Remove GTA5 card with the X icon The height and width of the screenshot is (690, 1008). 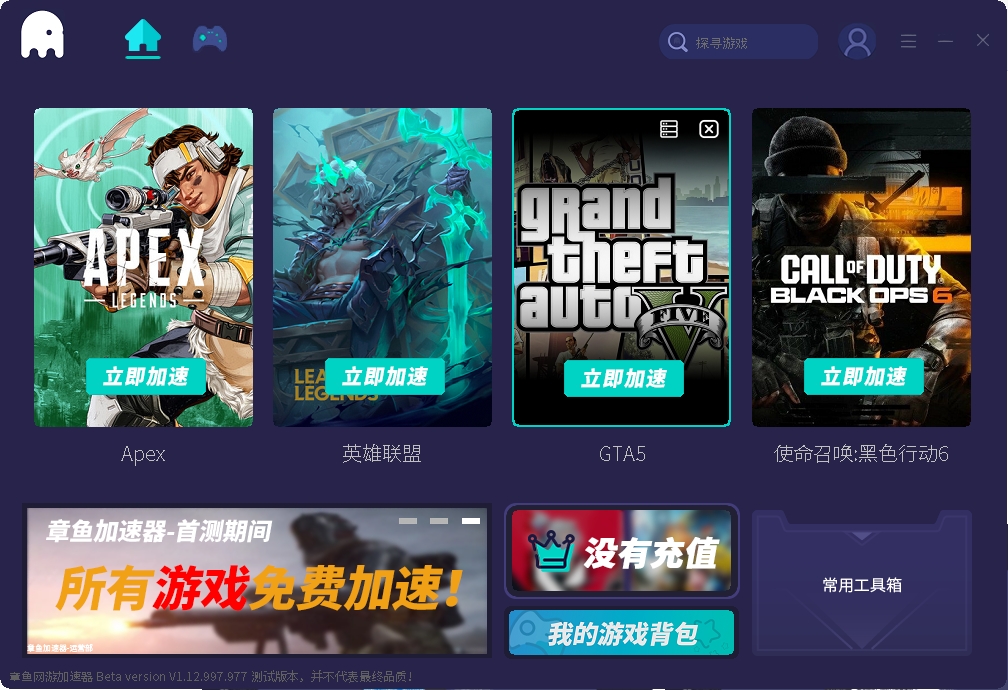pyautogui.click(x=708, y=129)
